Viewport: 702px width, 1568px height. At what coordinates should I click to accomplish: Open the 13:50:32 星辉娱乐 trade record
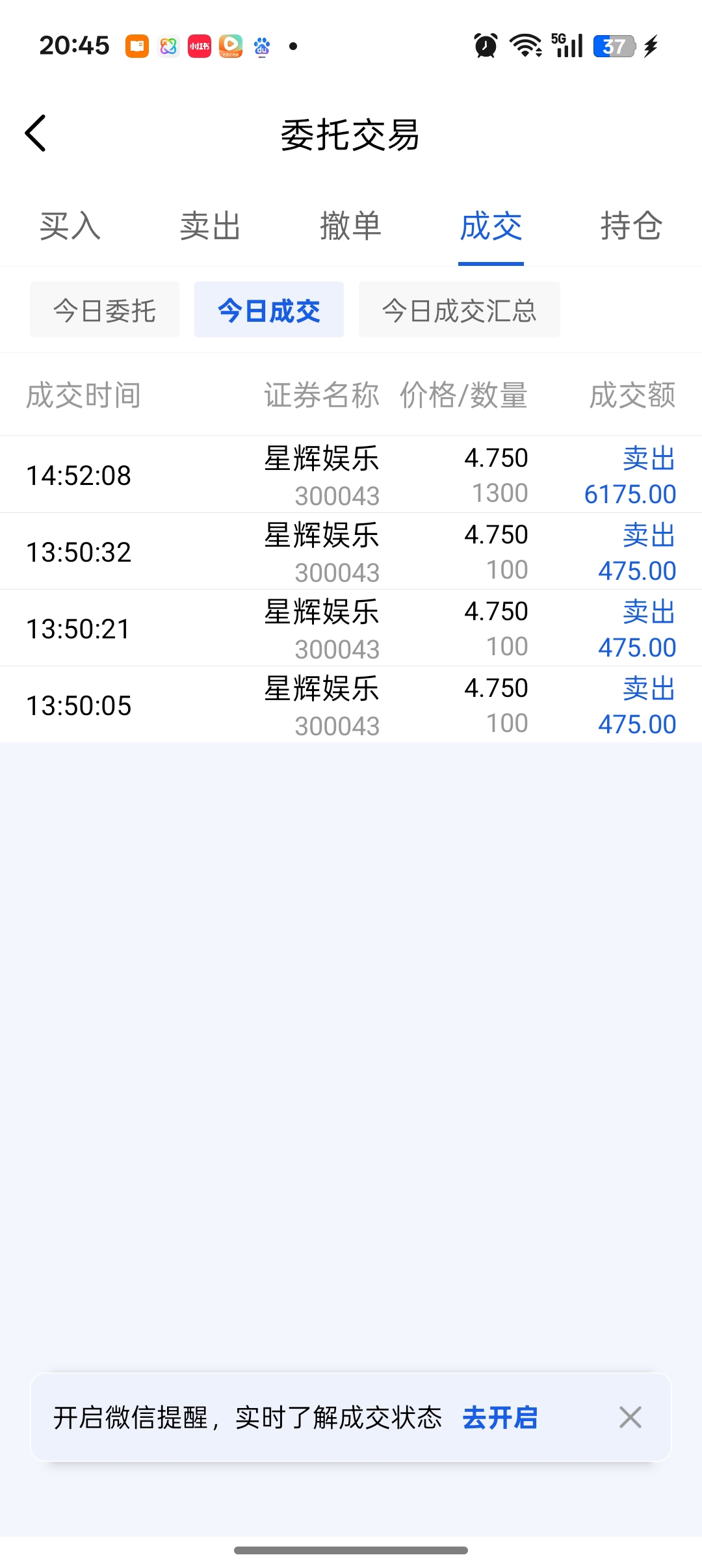(351, 551)
